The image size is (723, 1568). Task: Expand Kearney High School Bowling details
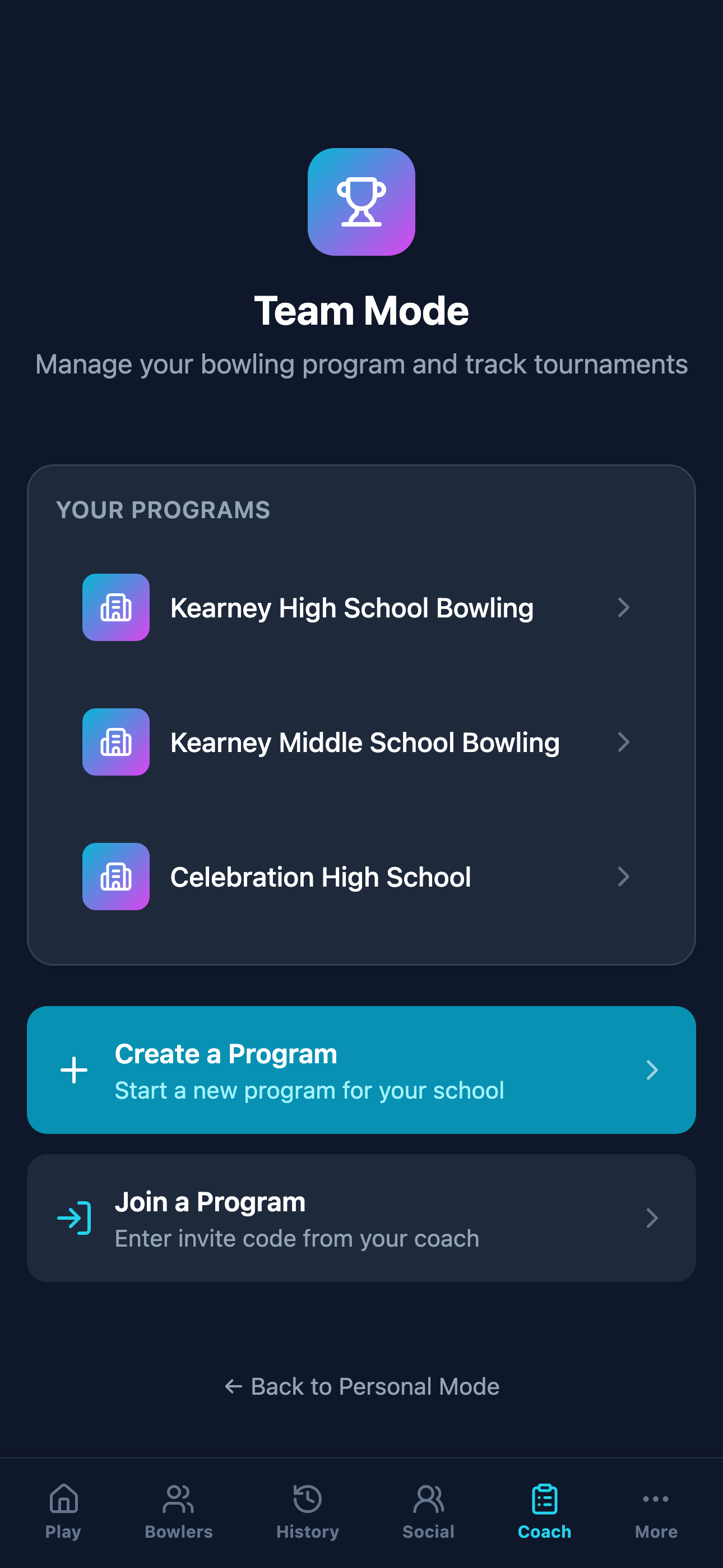point(624,607)
